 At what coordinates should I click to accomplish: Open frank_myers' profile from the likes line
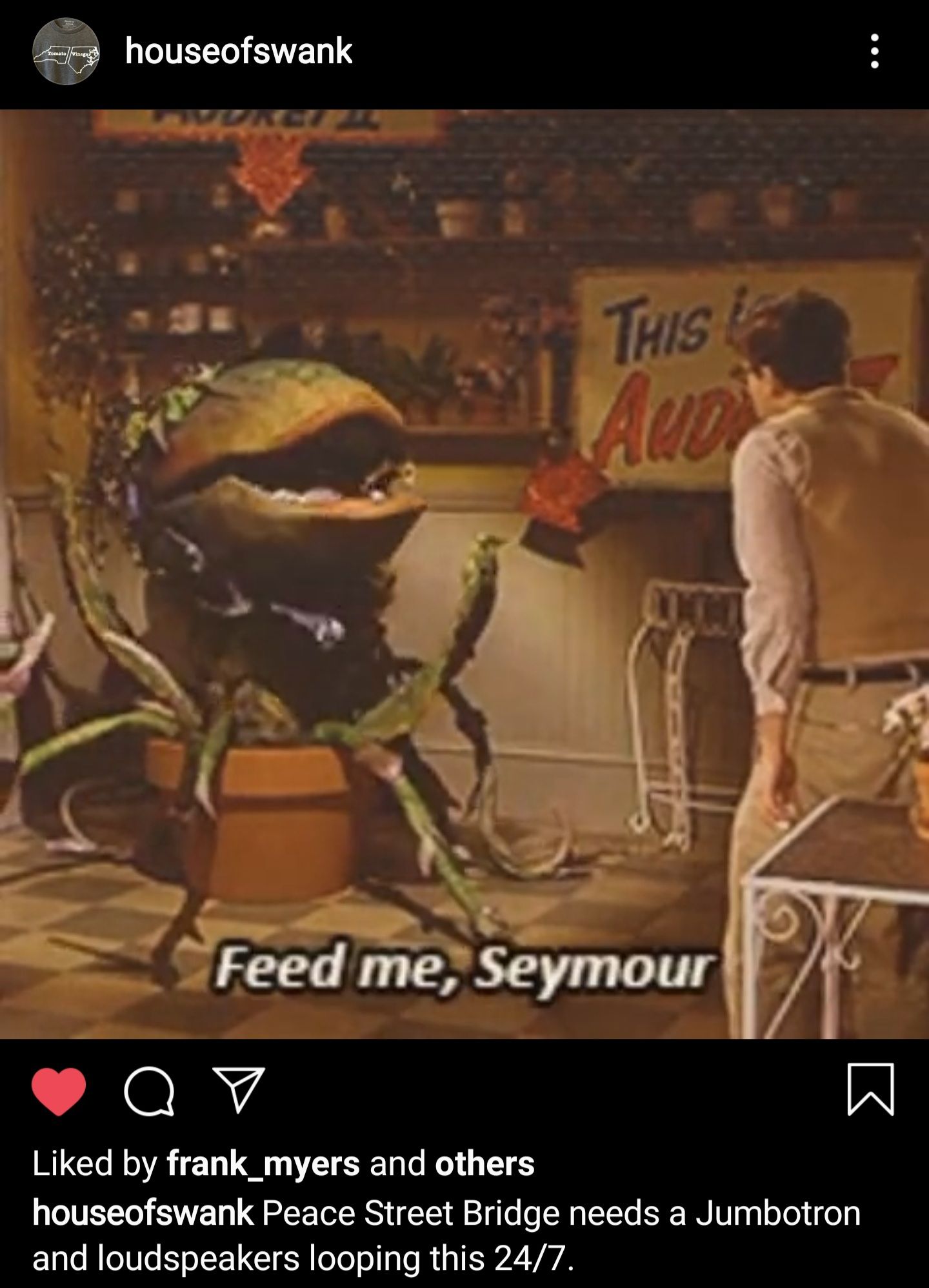(263, 1163)
